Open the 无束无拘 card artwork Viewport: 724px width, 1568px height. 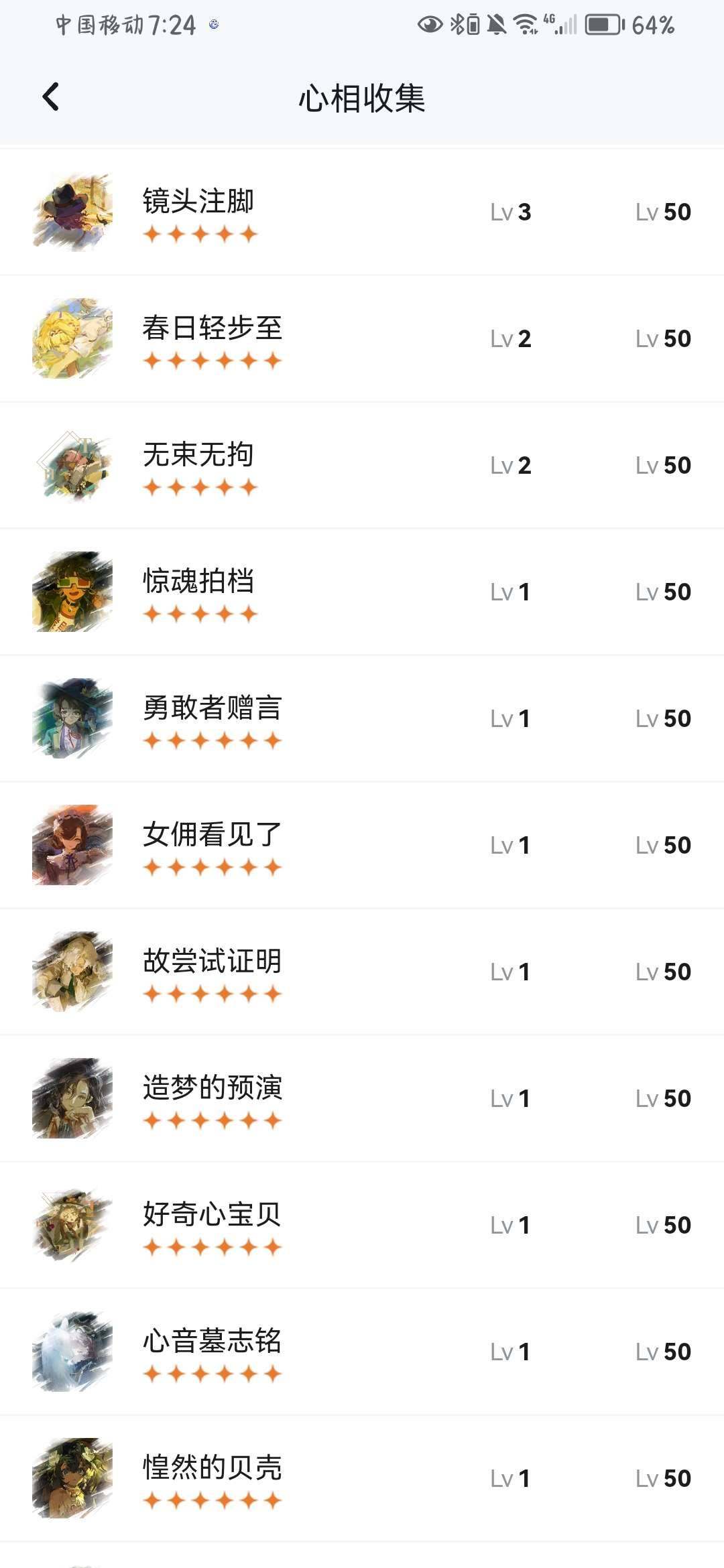click(x=72, y=465)
